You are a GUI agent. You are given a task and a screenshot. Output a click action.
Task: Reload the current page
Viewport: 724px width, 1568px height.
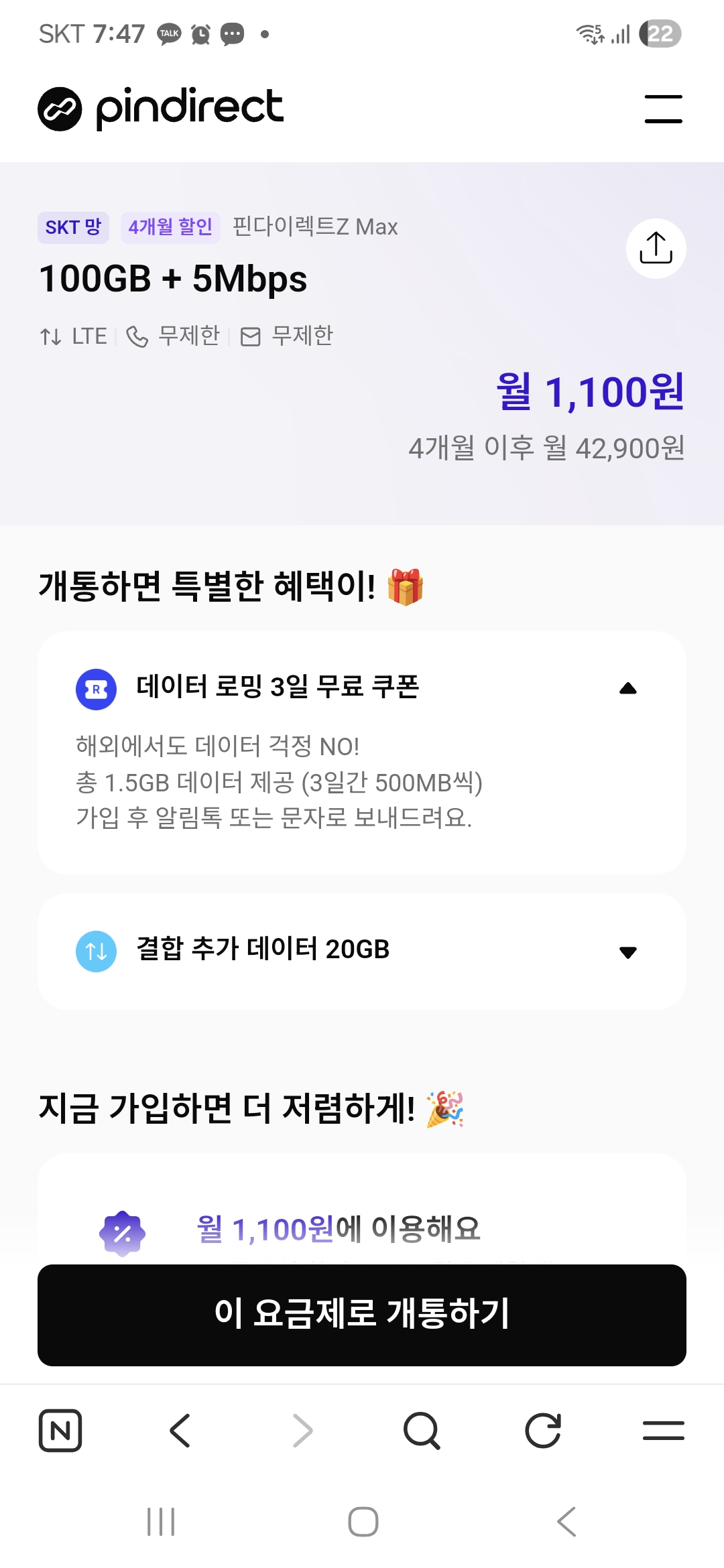point(542,1431)
